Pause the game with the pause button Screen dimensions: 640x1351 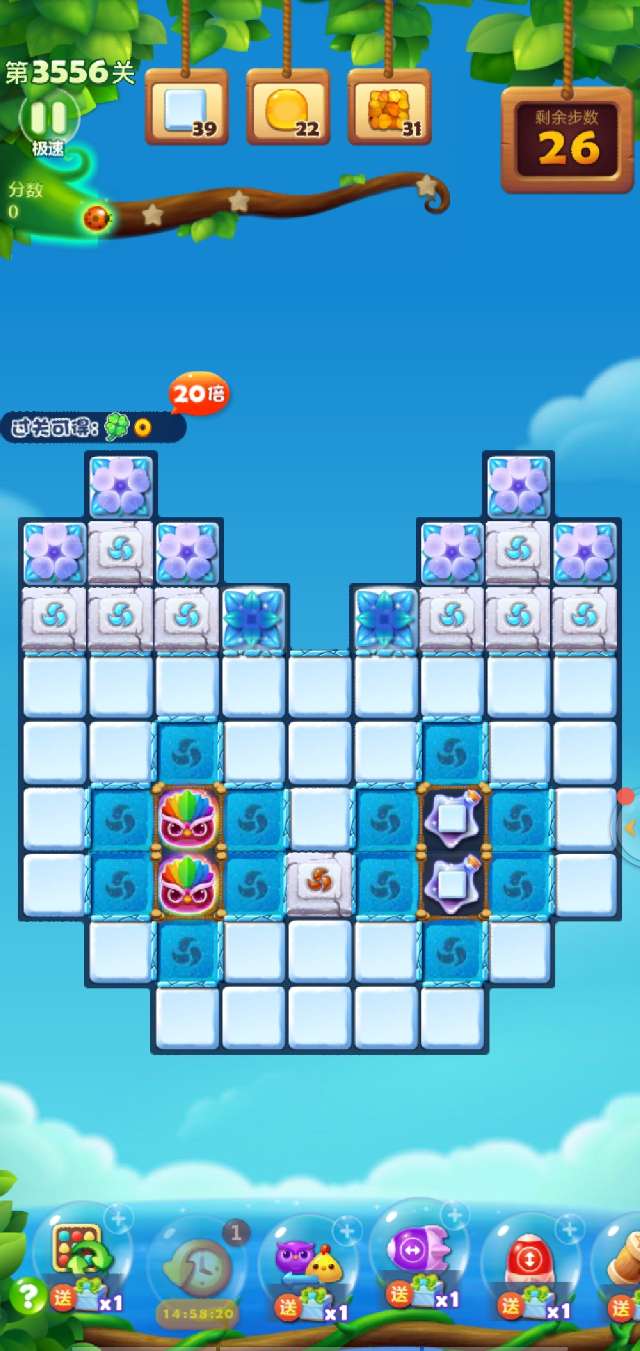[x=48, y=118]
